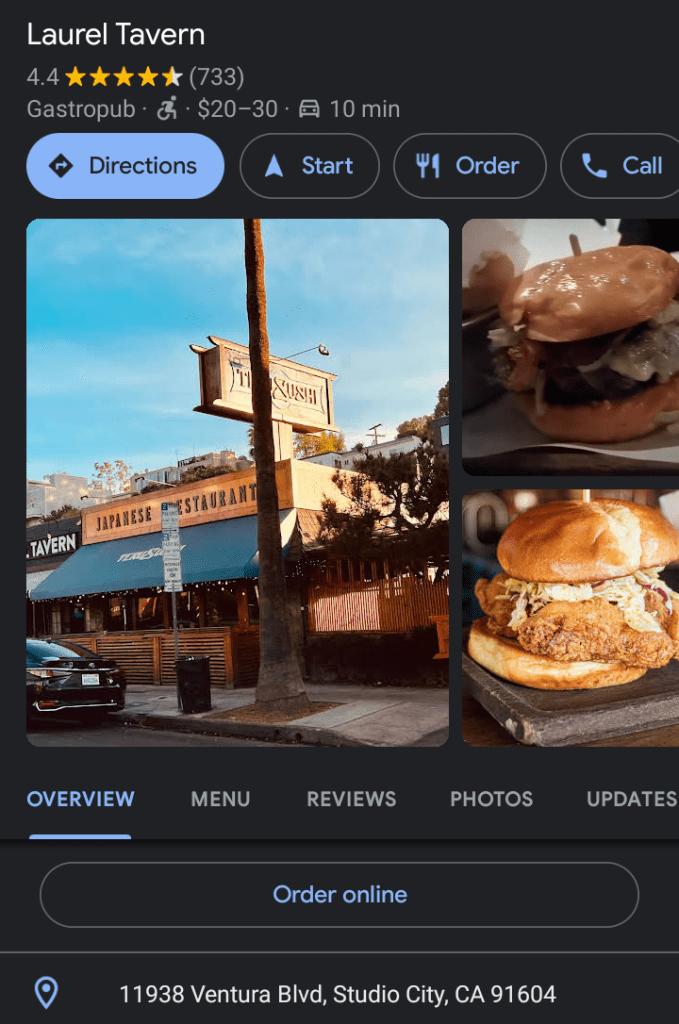
Task: View the beef burger photo
Action: [x=570, y=346]
